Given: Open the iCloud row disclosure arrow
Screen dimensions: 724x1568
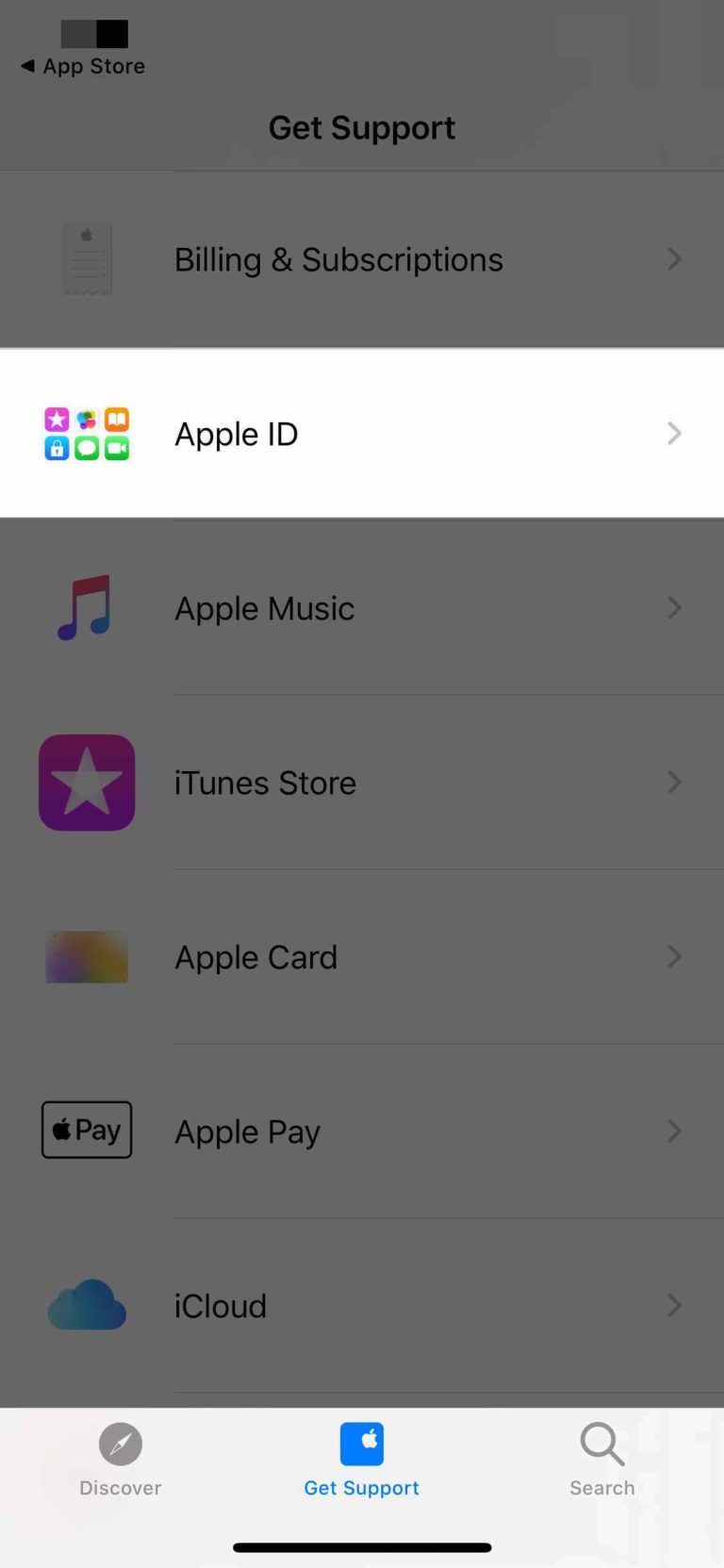Looking at the screenshot, I should tap(673, 1305).
